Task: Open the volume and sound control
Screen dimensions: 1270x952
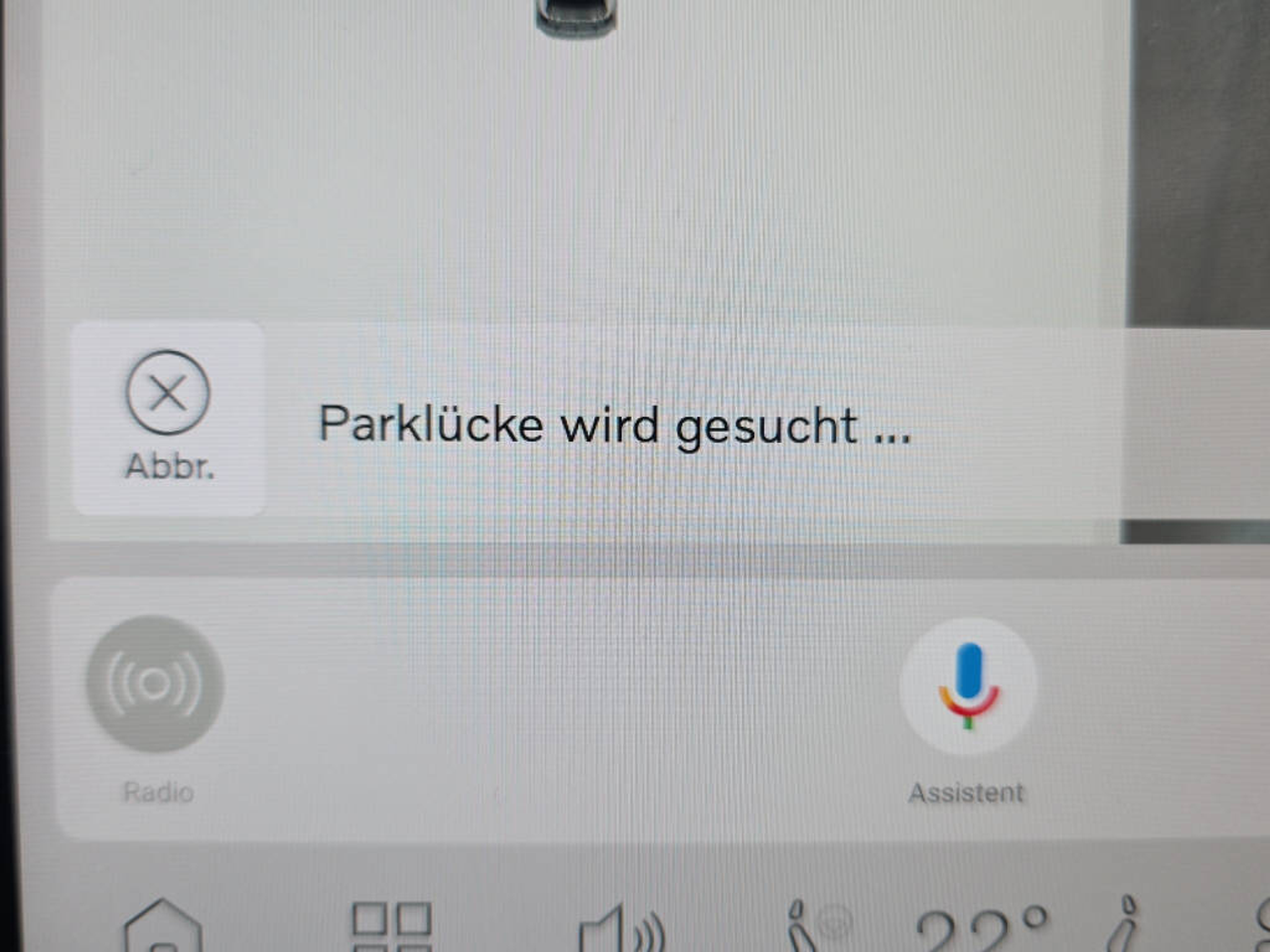Action: coord(621,930)
